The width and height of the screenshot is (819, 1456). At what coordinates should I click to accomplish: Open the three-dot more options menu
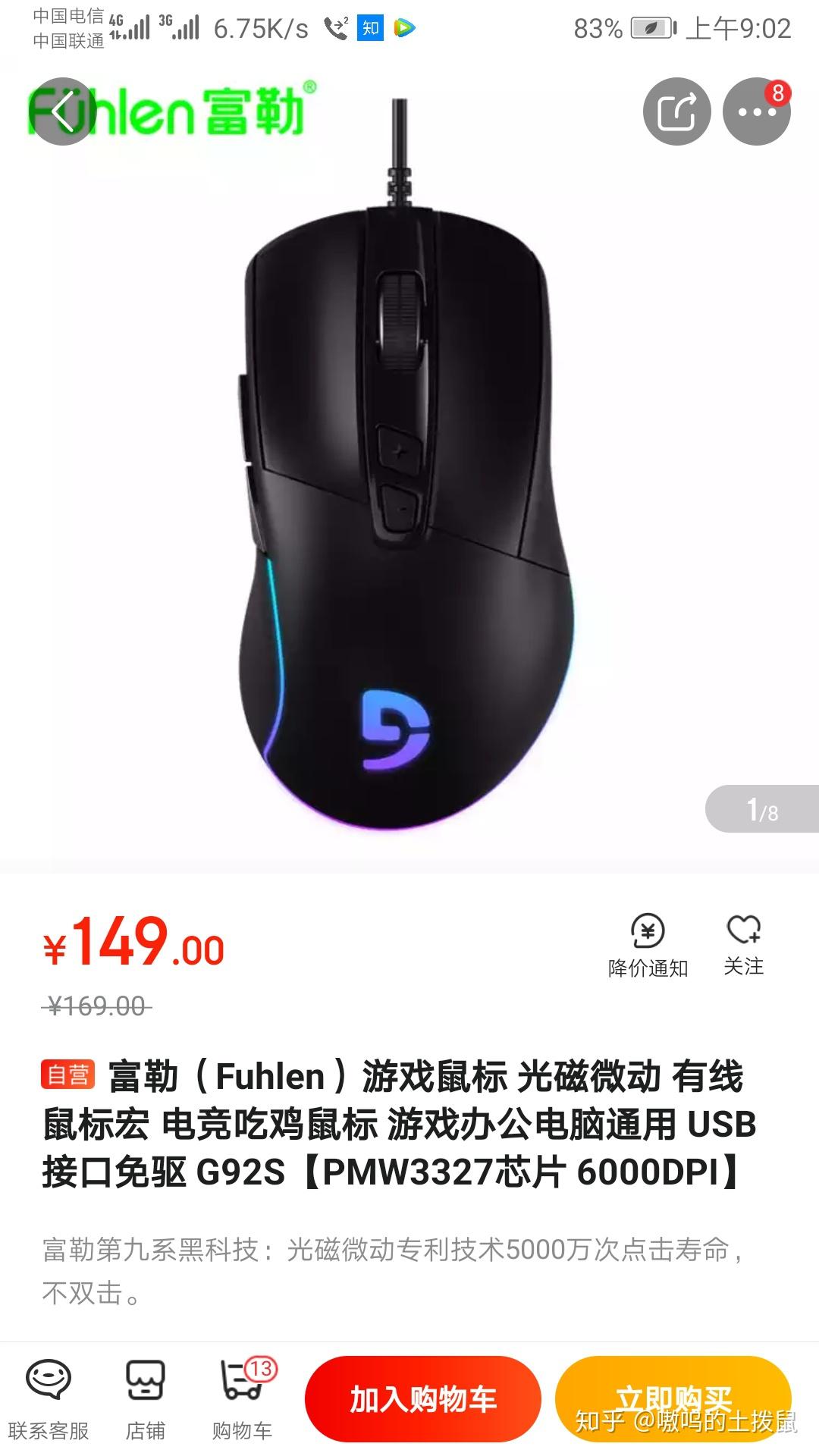pyautogui.click(x=756, y=111)
